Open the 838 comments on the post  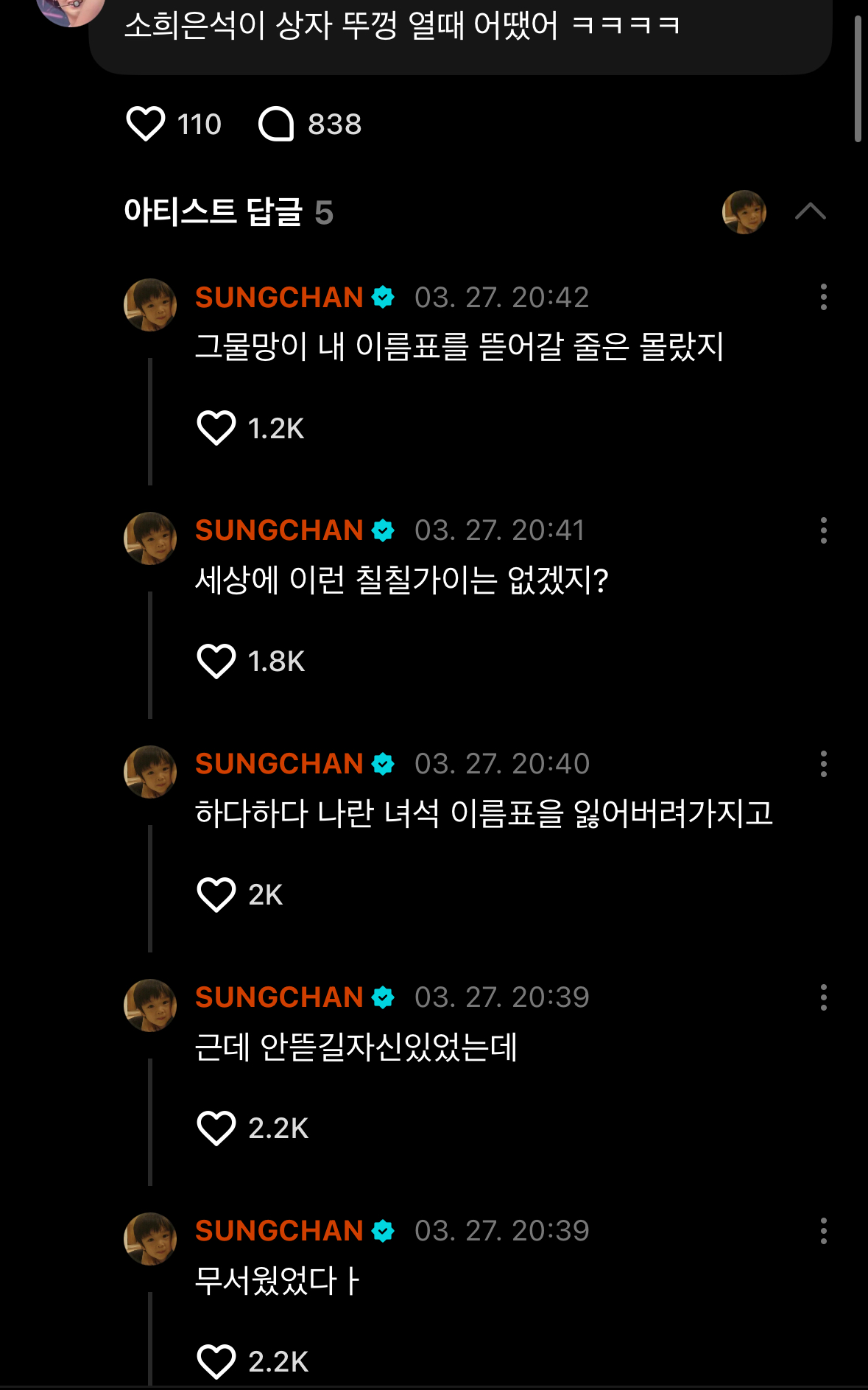pyautogui.click(x=276, y=124)
